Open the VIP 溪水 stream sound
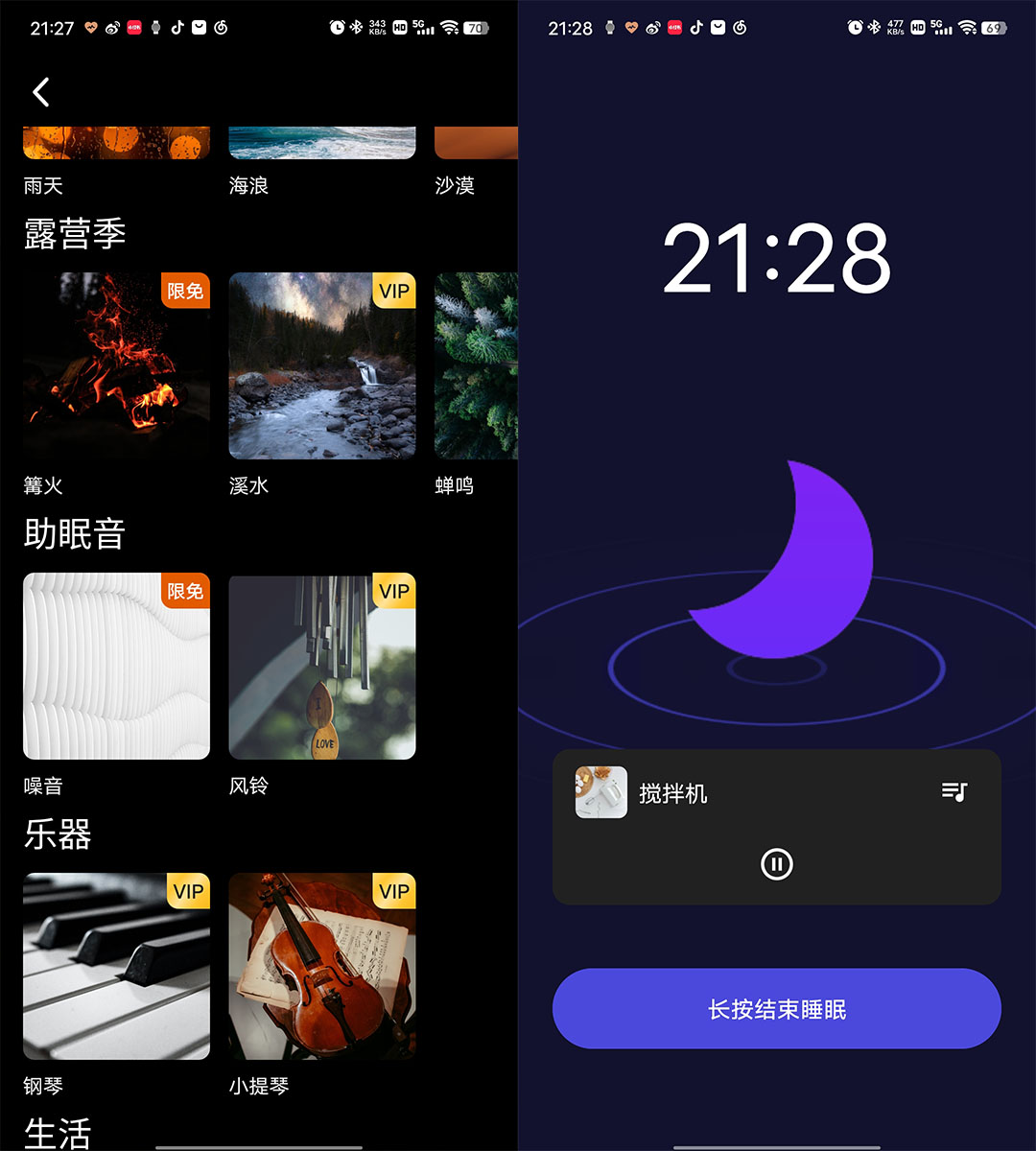The image size is (1036, 1151). [321, 366]
